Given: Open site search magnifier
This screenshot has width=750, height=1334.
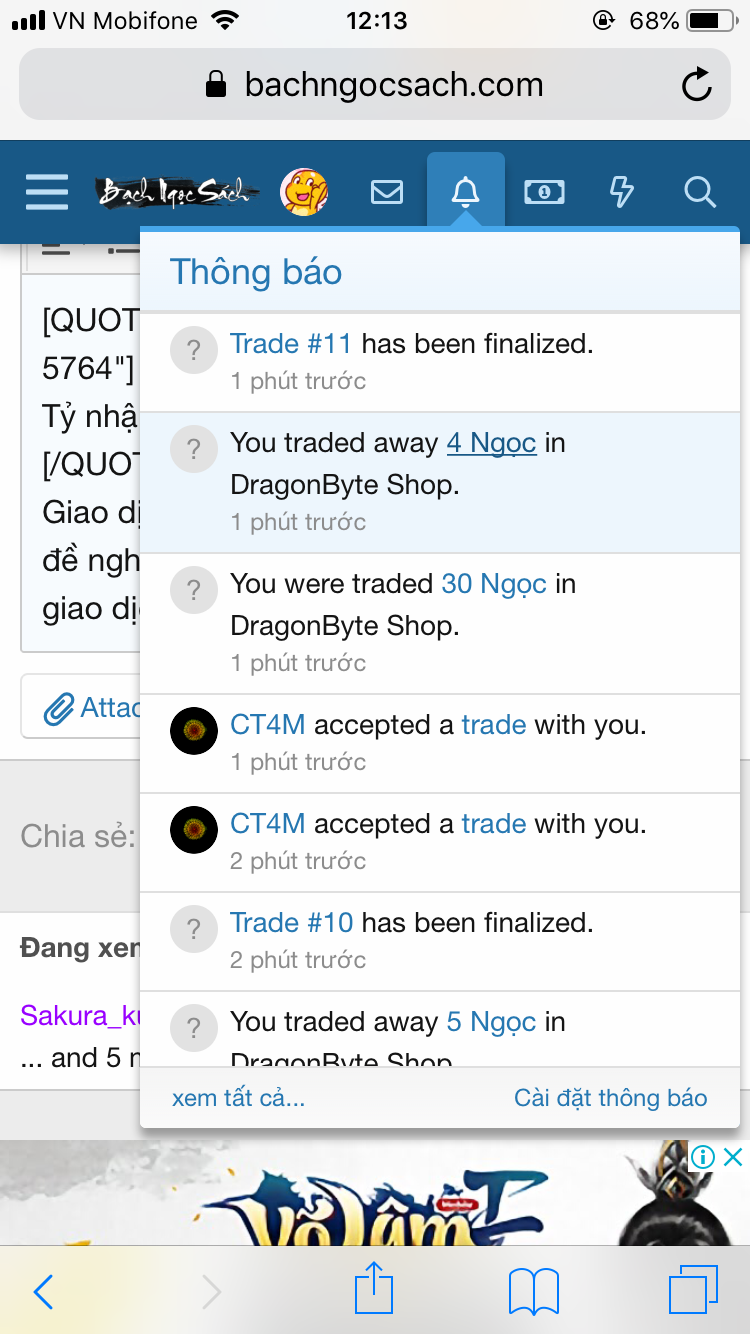Looking at the screenshot, I should pyautogui.click(x=700, y=192).
